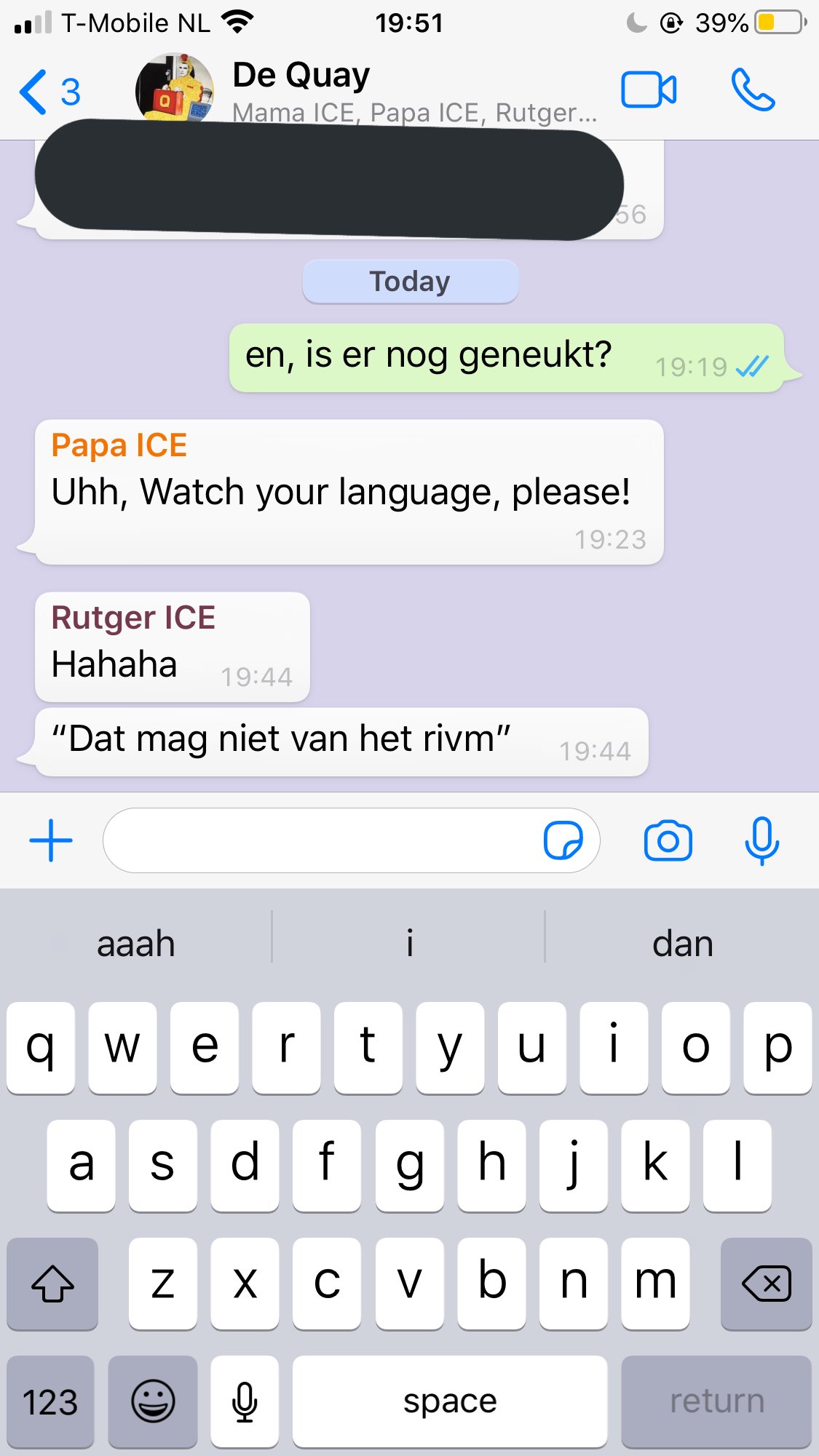
Task: Start a group voice call
Action: [x=753, y=90]
